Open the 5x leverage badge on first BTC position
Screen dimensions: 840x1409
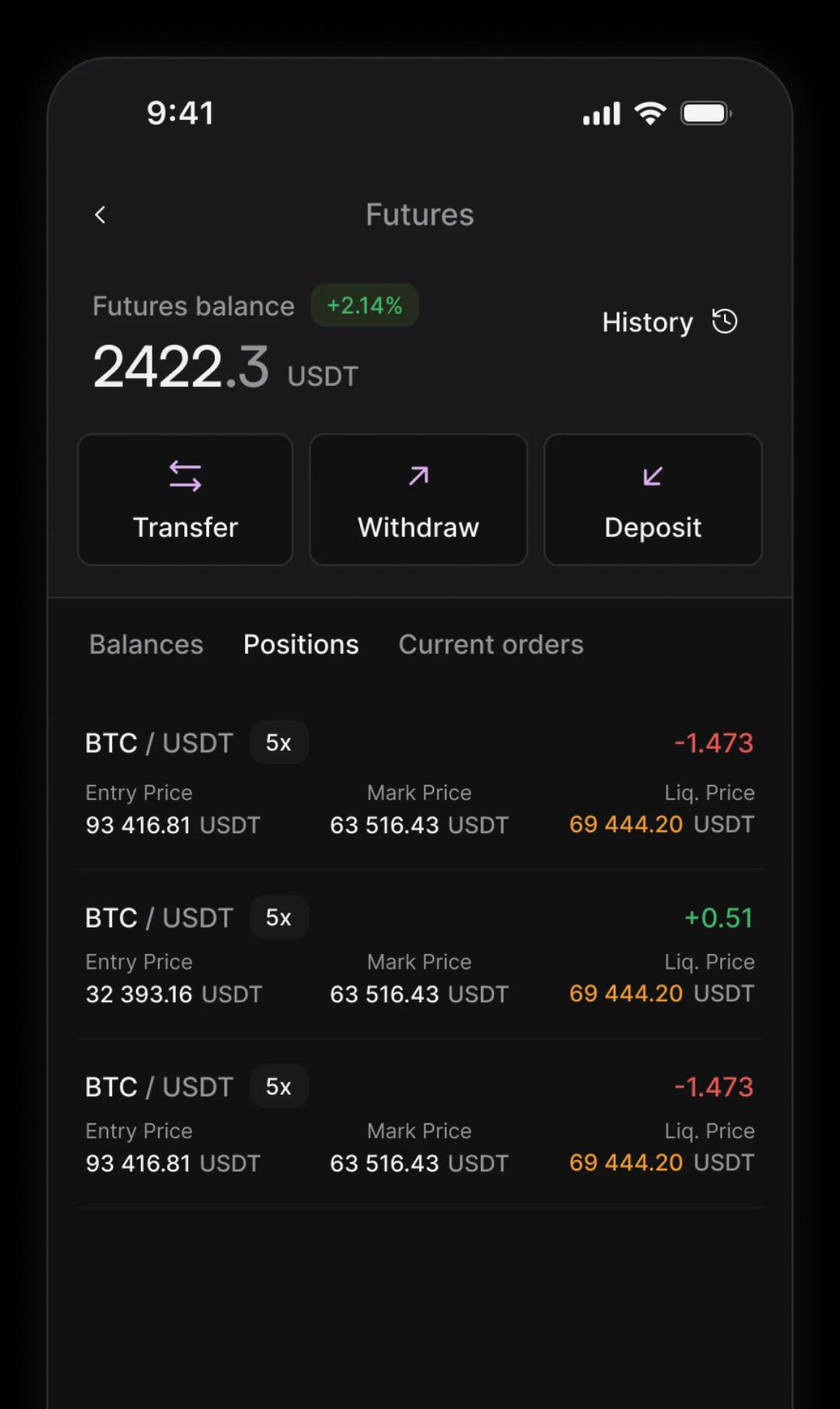278,742
